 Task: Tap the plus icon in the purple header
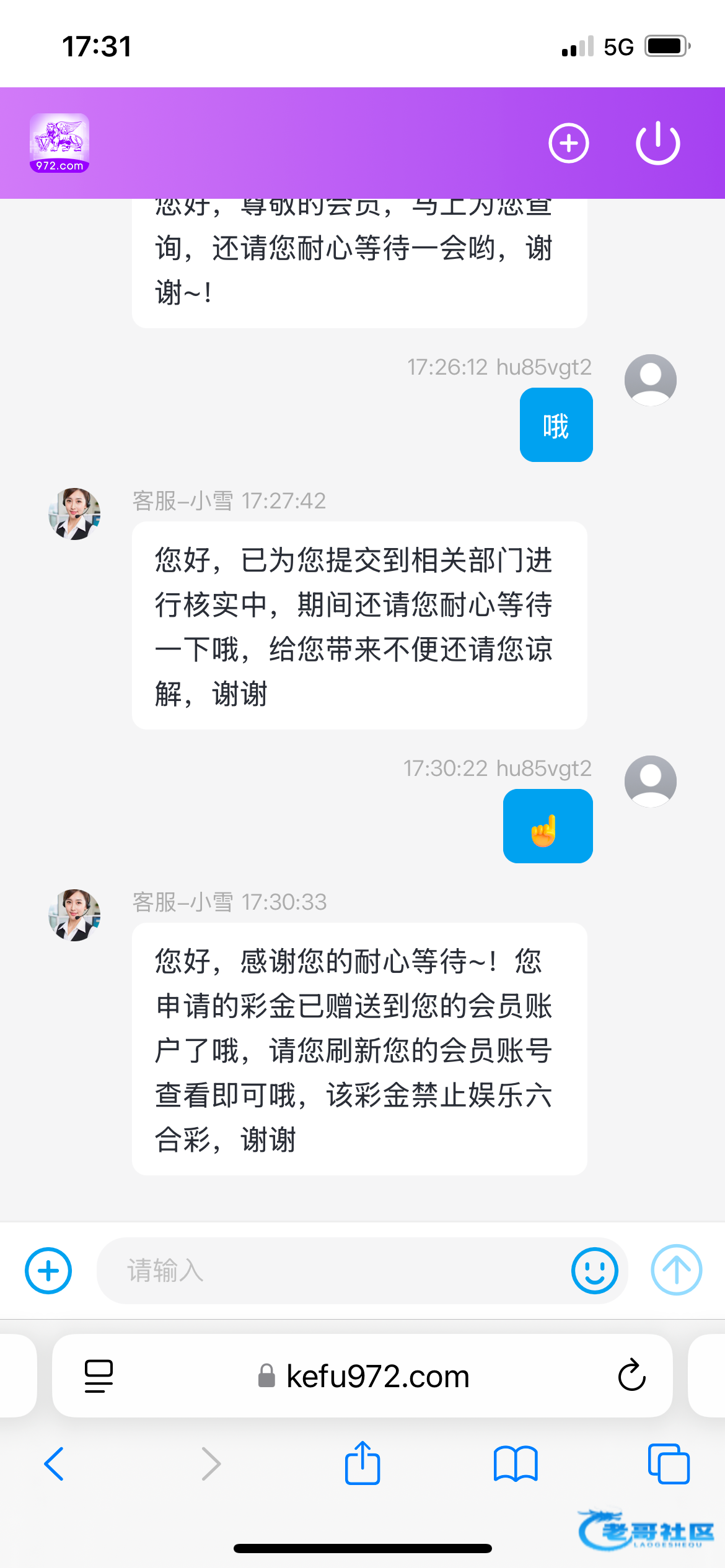coord(568,143)
